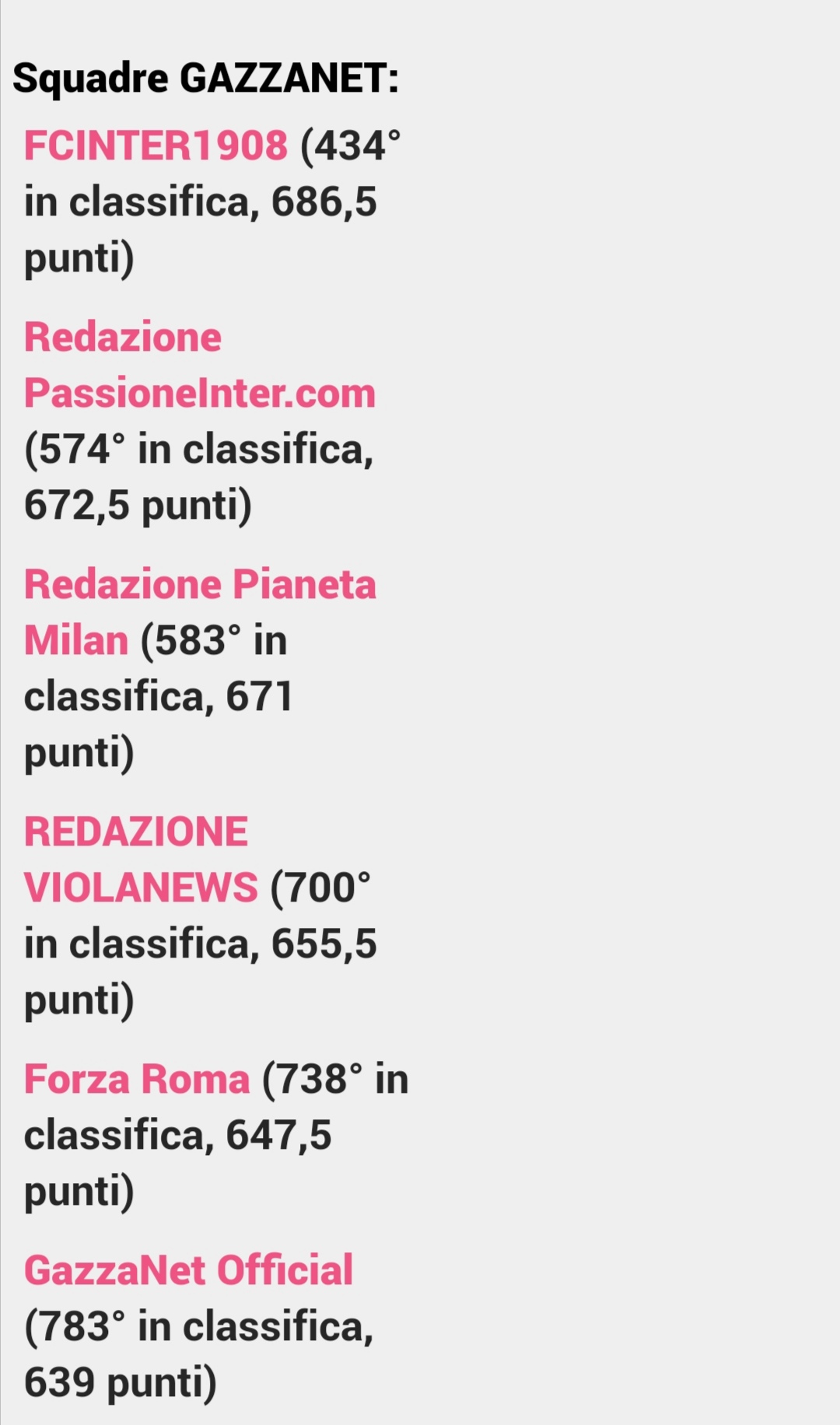The image size is (840, 1425).
Task: Open the Redazione PassioneInter.com team link
Action: (200, 365)
